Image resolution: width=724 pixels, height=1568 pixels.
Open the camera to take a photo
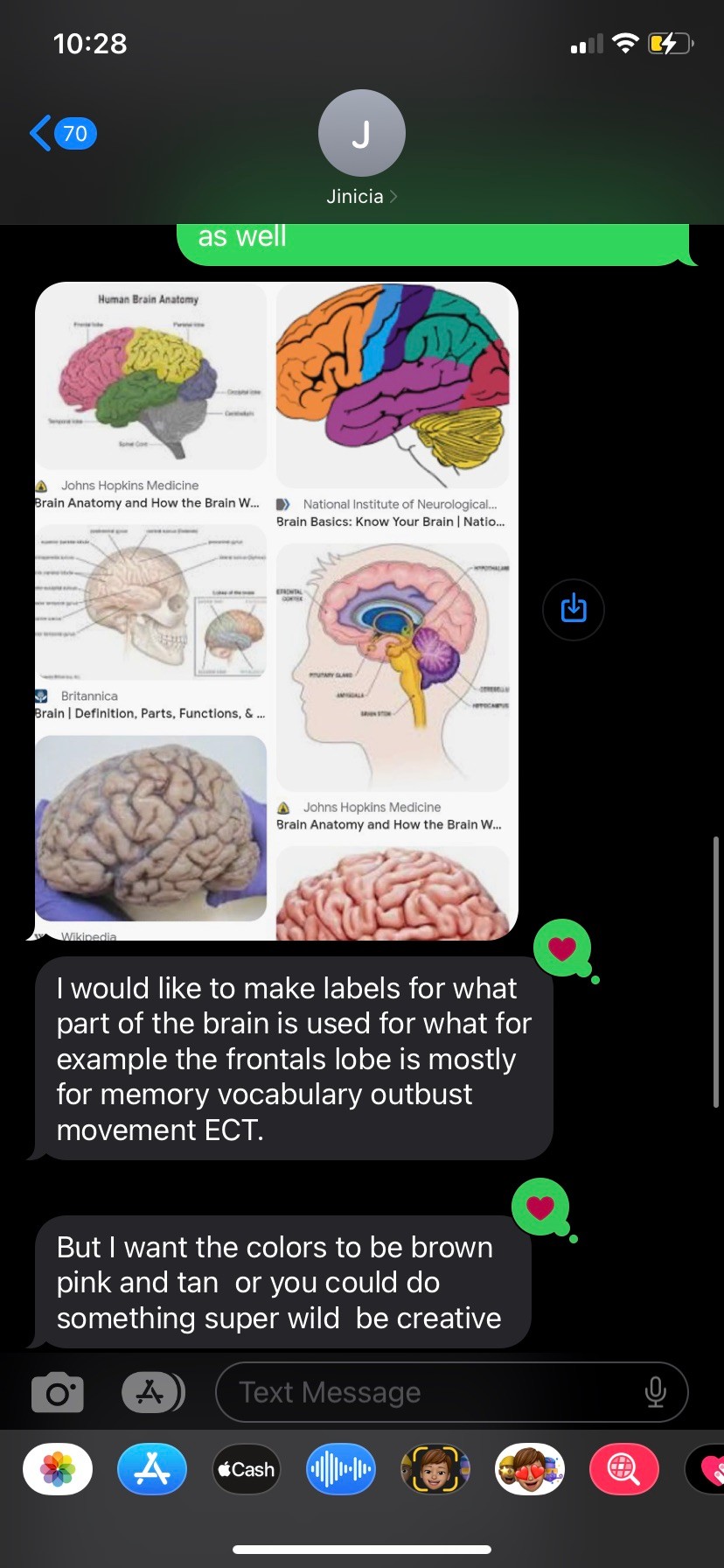[x=58, y=1393]
